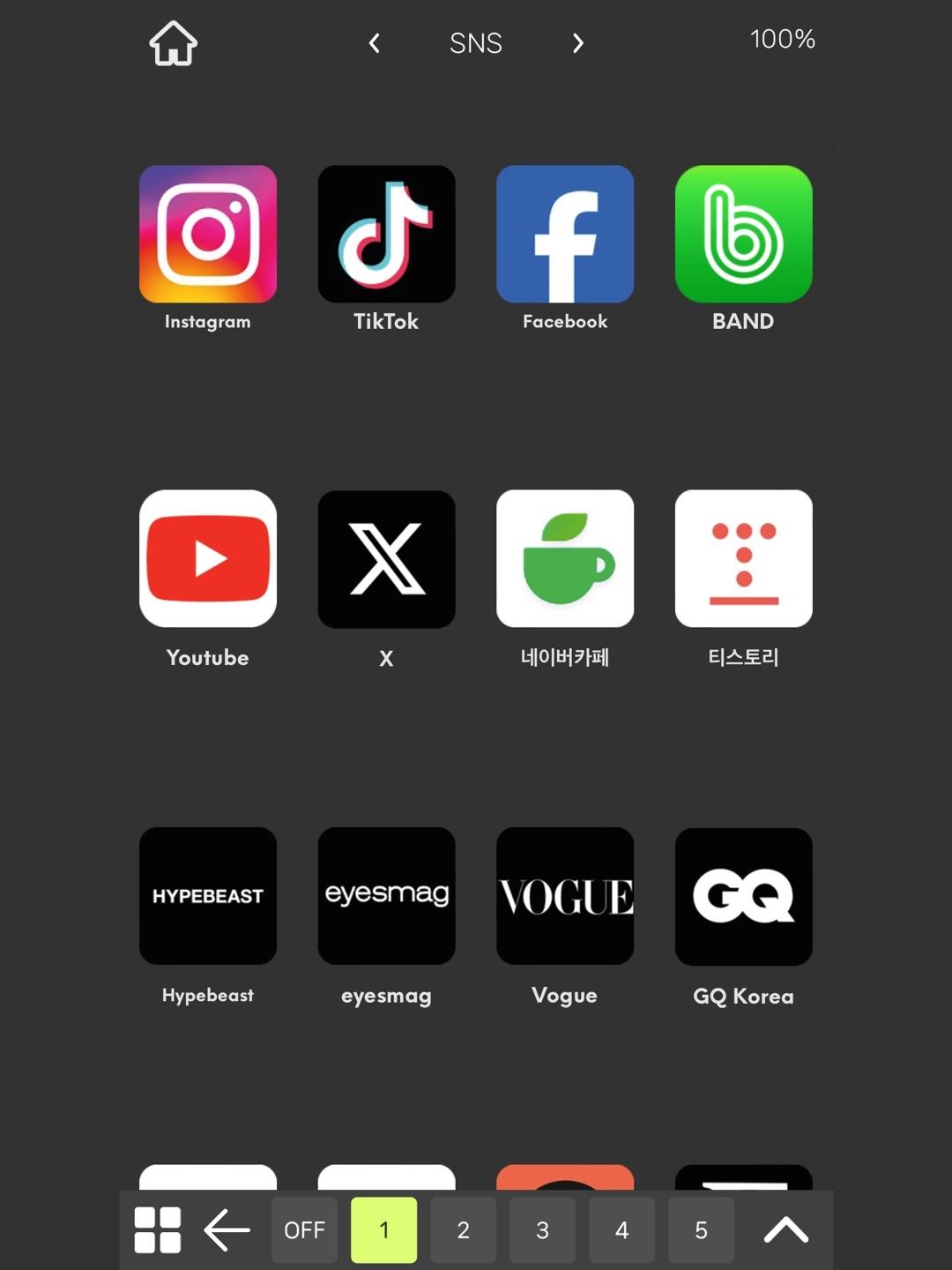Viewport: 952px width, 1270px height.
Task: Open 네이버카페
Action: pyautogui.click(x=565, y=559)
